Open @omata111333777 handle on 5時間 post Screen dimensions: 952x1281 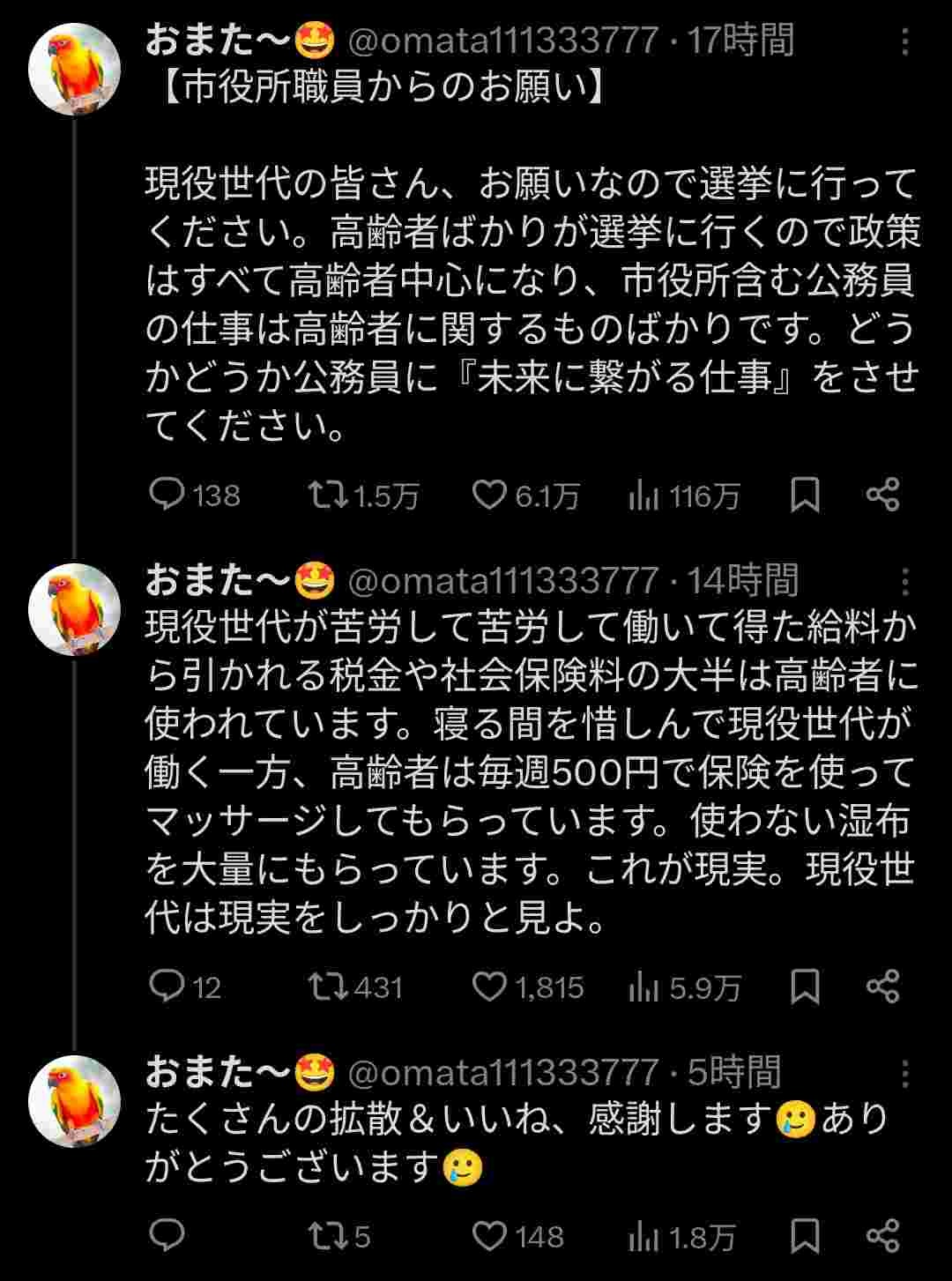503,1073
